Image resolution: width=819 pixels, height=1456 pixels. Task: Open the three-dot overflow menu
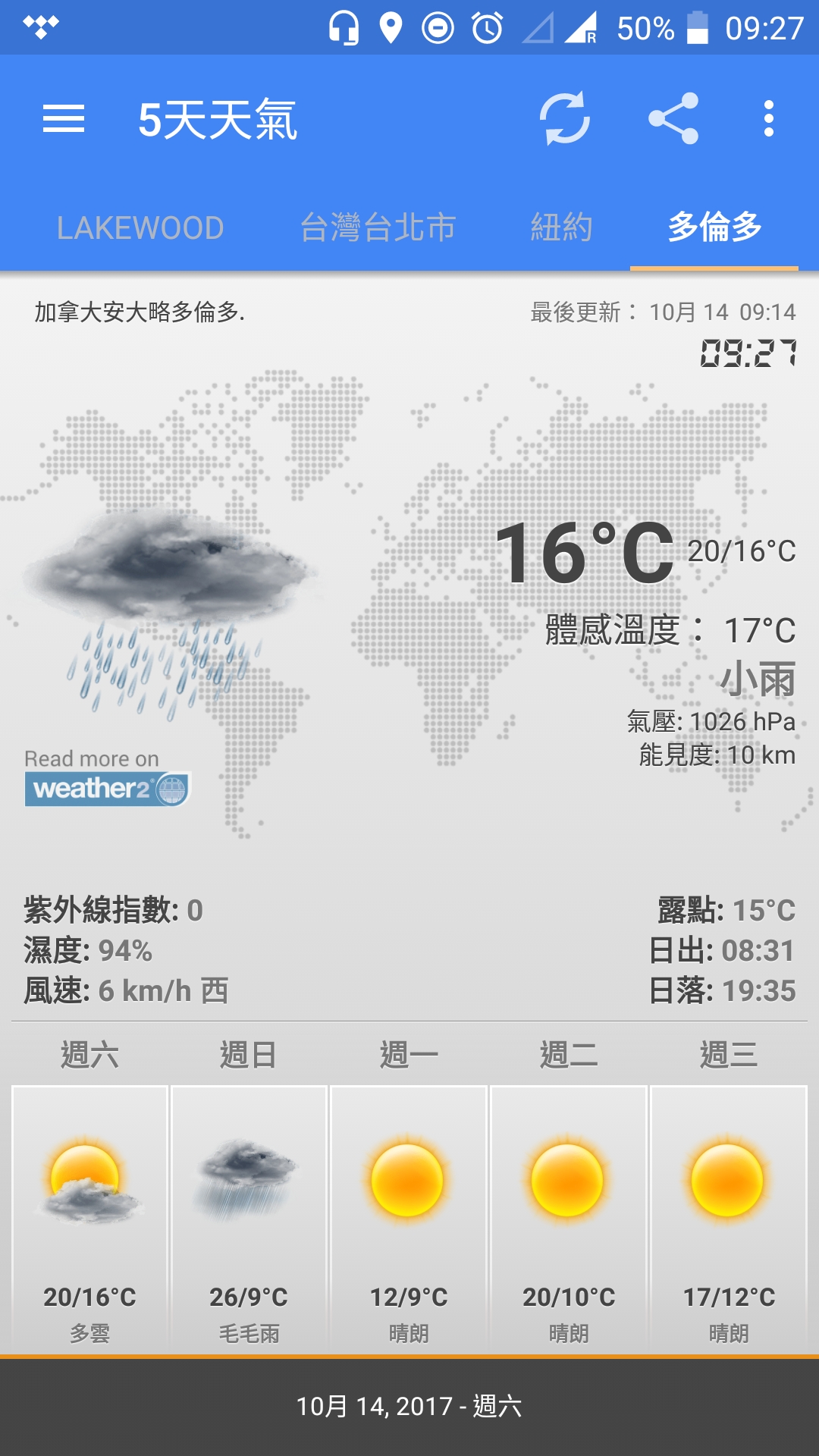[x=769, y=118]
